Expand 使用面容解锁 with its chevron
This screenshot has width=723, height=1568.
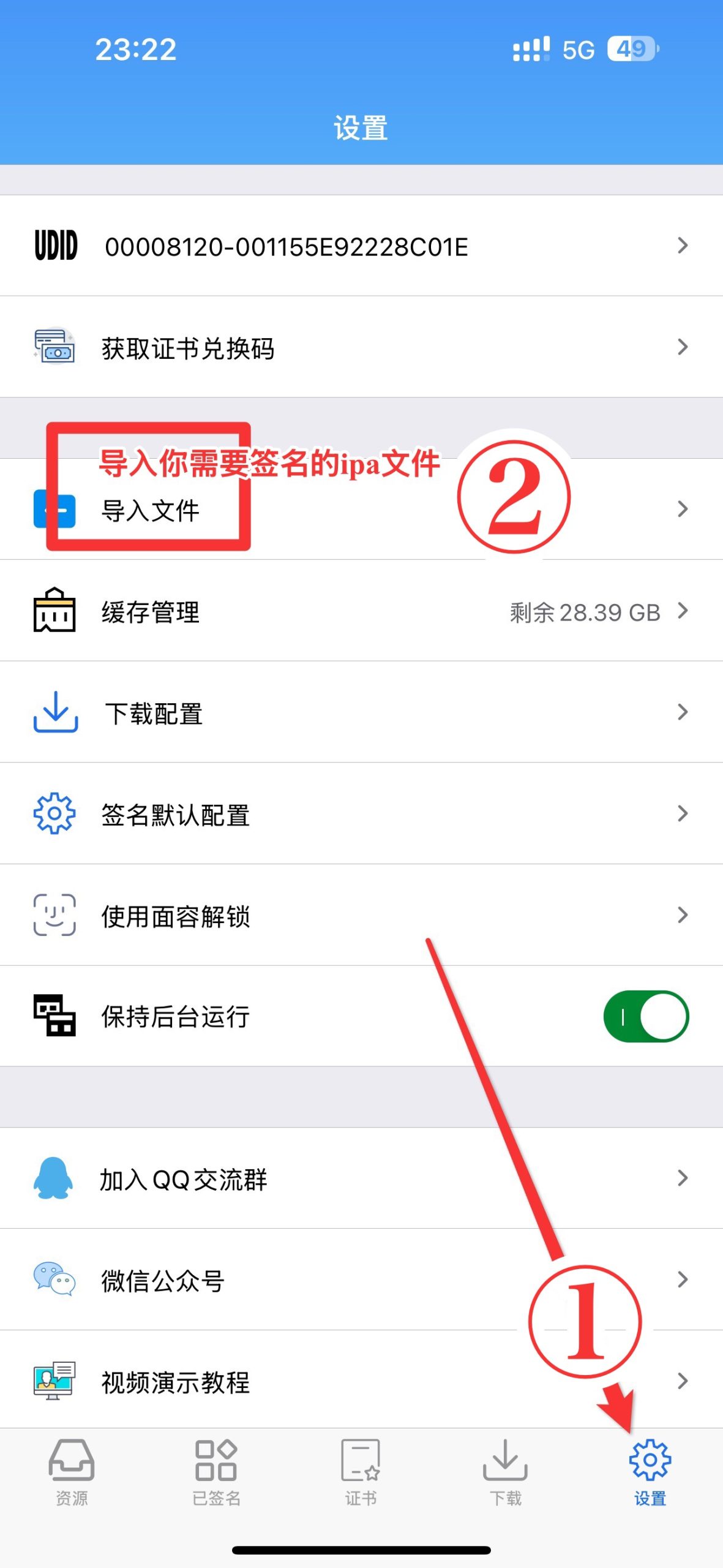pyautogui.click(x=682, y=914)
